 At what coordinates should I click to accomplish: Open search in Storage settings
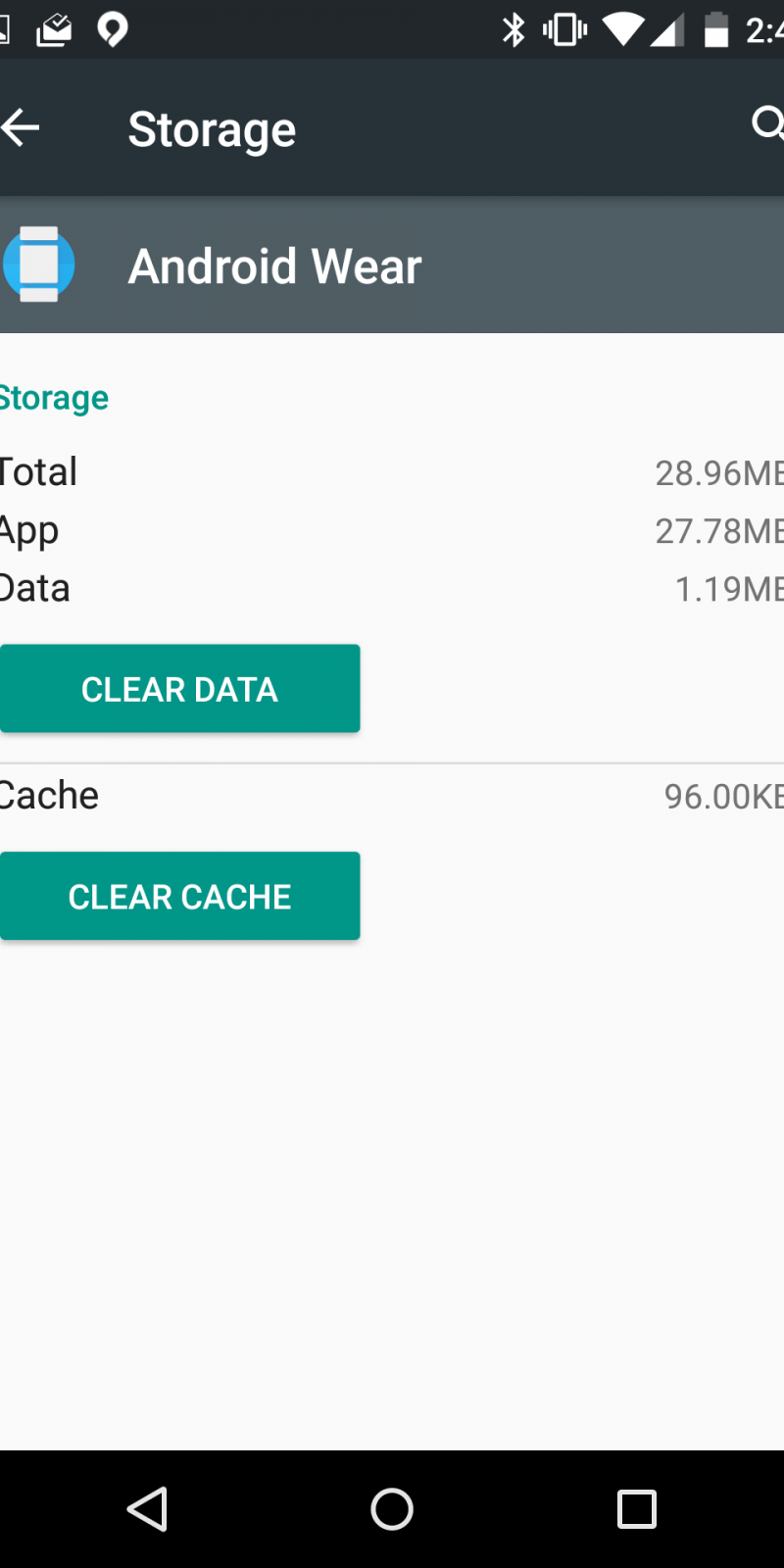(x=766, y=124)
